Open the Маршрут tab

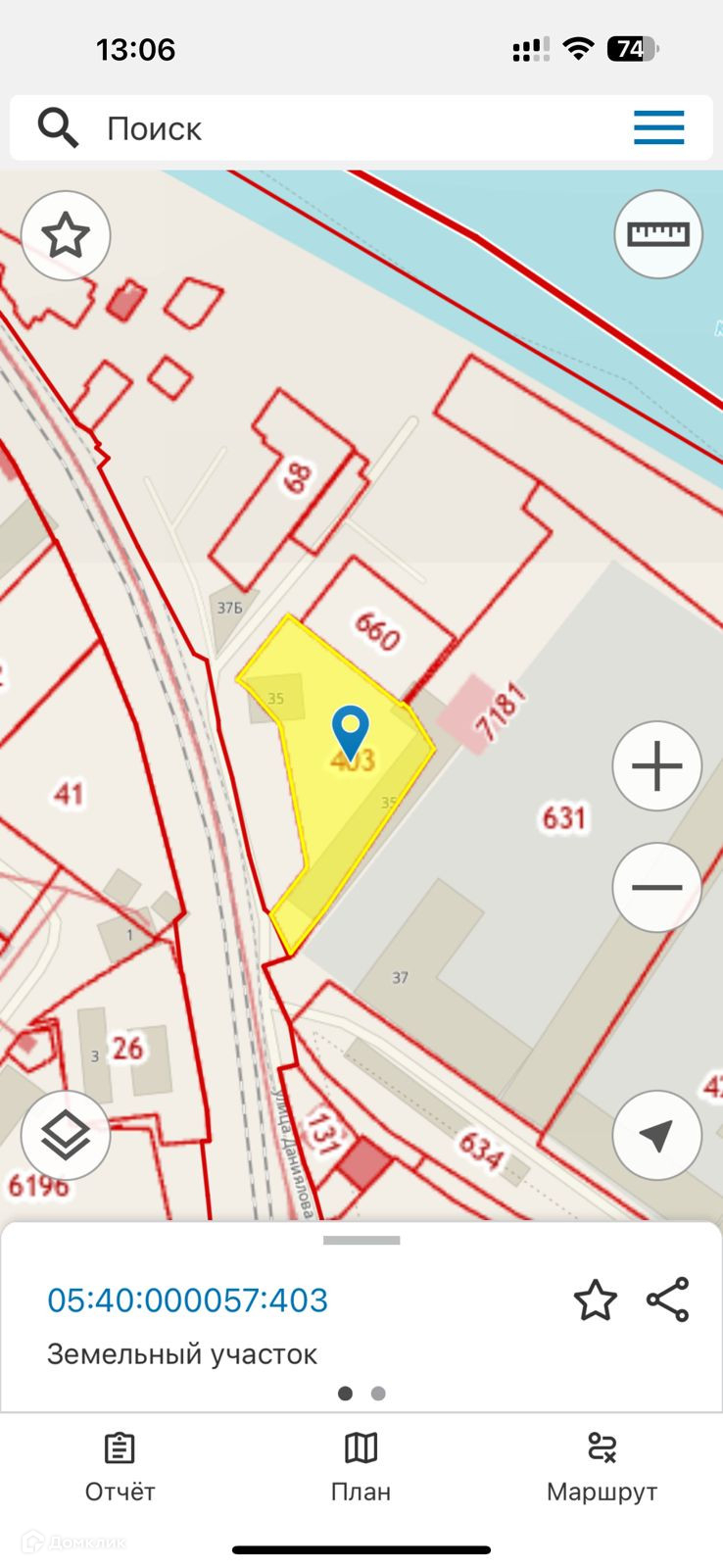pos(602,1467)
